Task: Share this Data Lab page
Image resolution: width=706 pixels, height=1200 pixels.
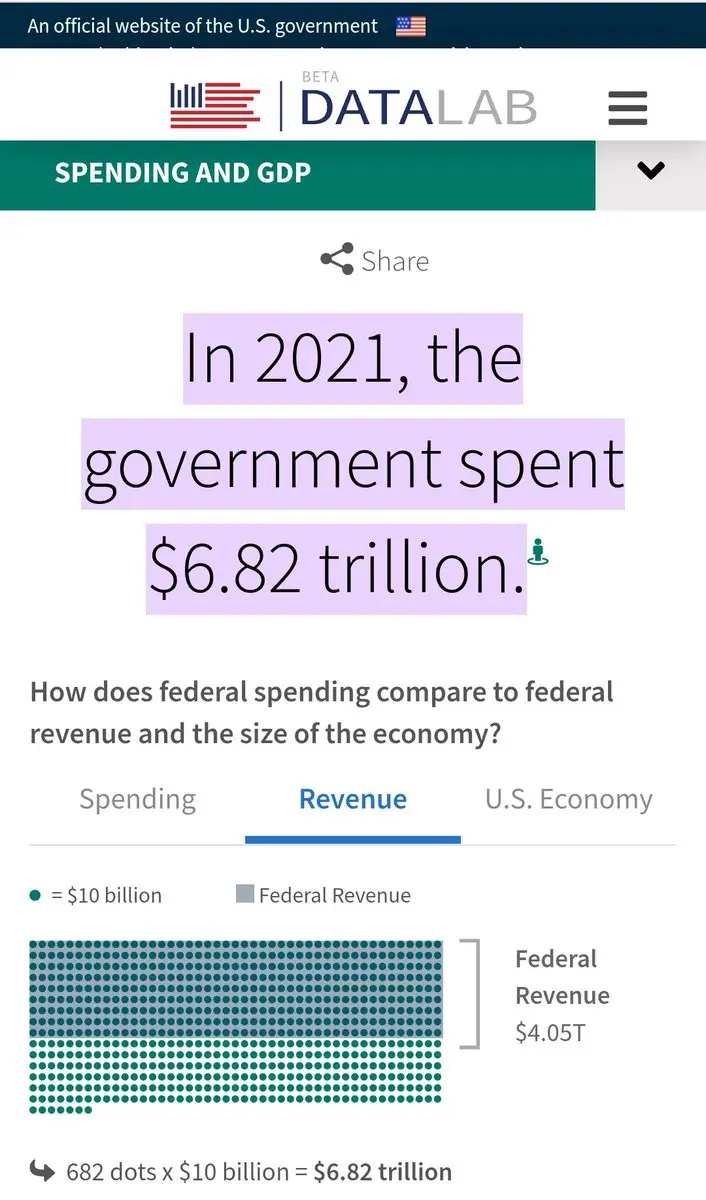Action: 375,261
